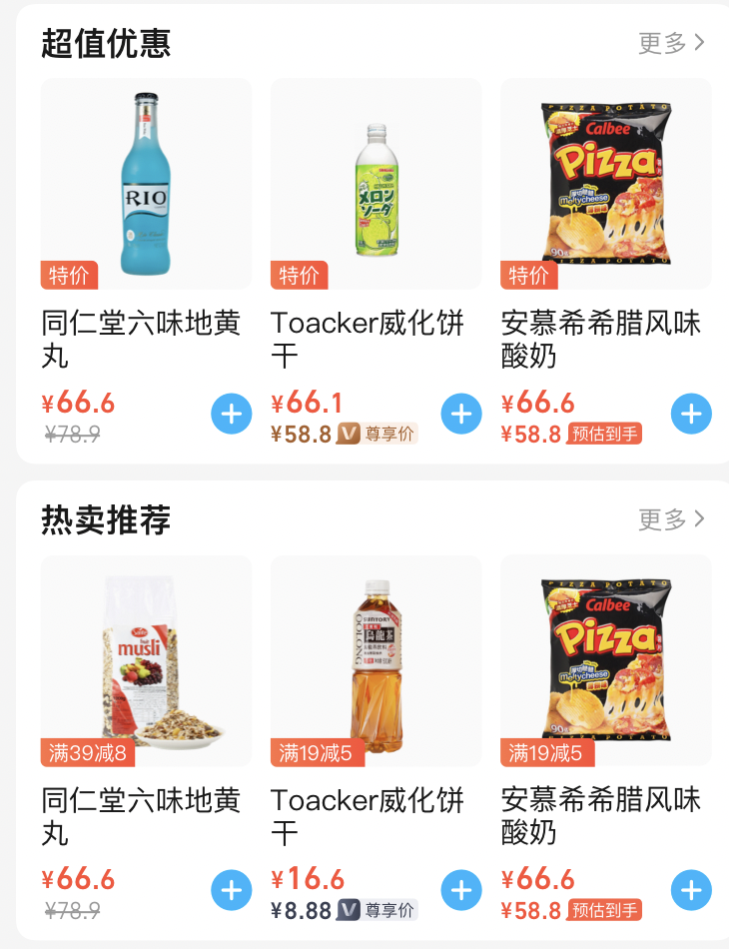Viewport: 729px width, 949px height.
Task: Add the 满39减8 同仁堂六味地黄丸 to cart
Action: (231, 890)
